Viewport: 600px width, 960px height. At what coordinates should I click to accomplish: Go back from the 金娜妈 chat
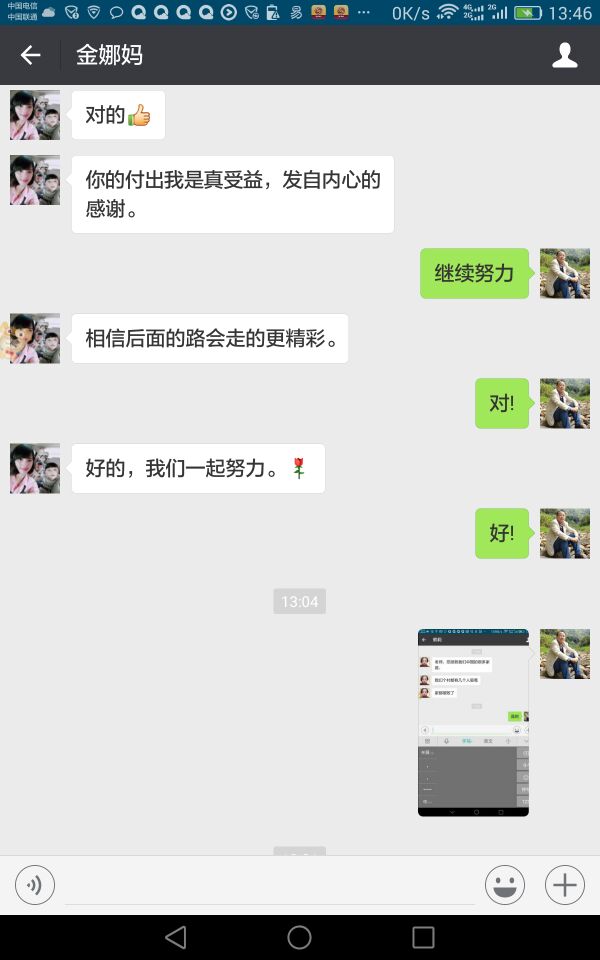pyautogui.click(x=31, y=56)
